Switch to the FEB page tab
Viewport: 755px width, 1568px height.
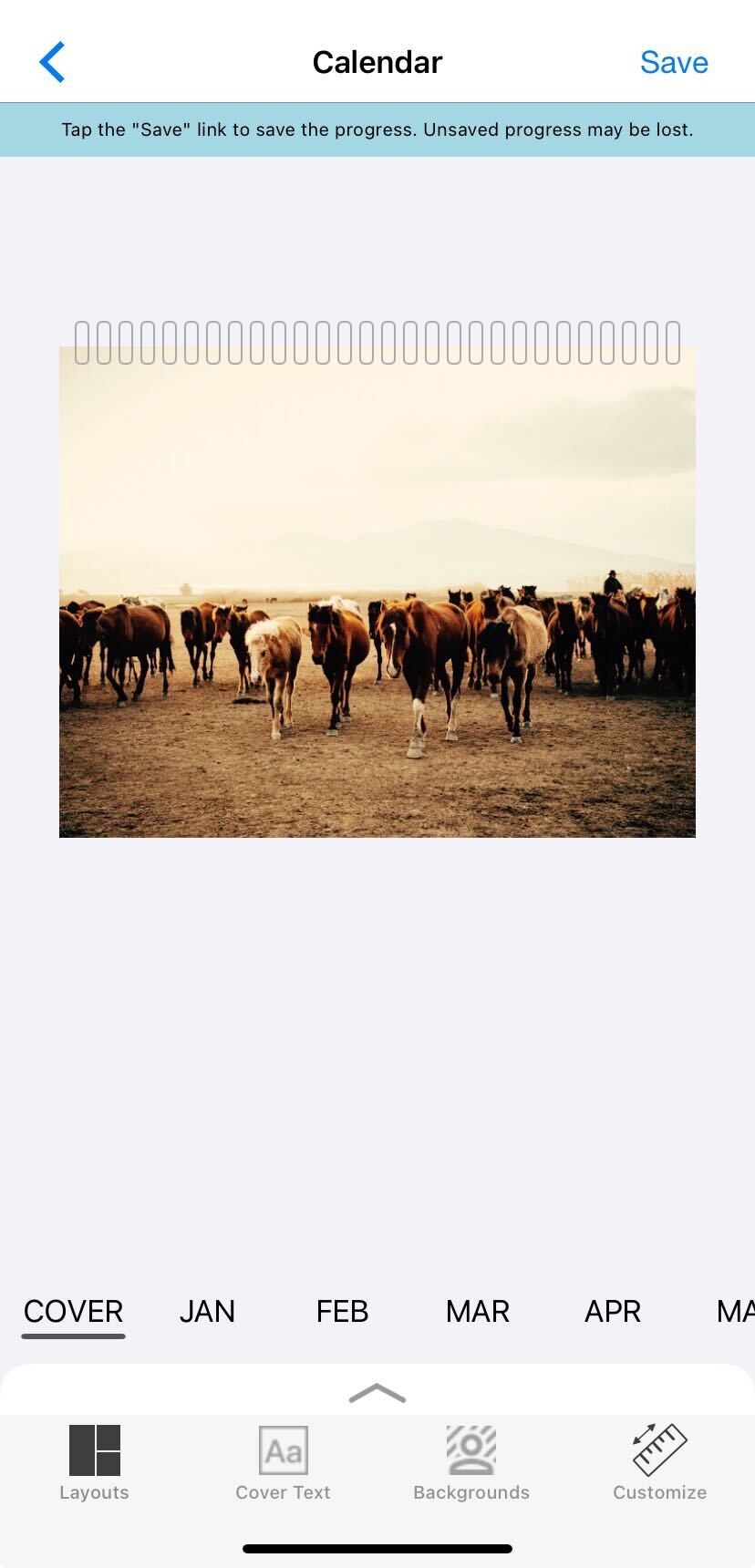[x=342, y=1311]
